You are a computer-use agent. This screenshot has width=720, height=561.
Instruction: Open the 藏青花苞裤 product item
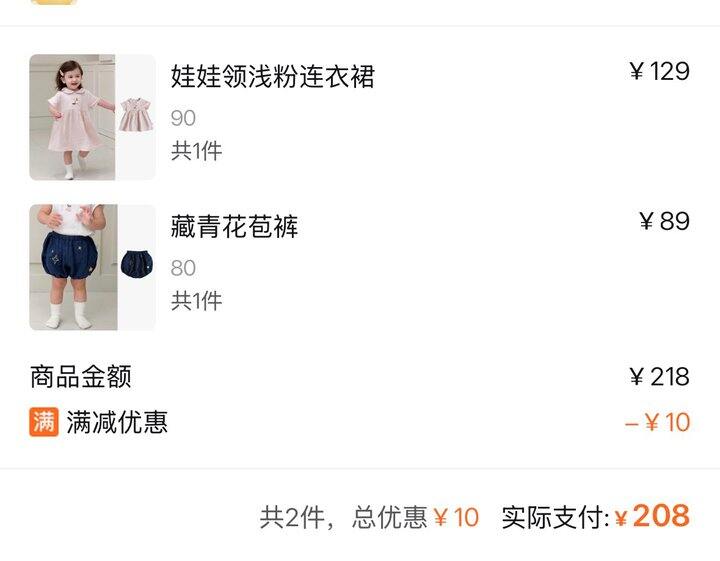[234, 227]
